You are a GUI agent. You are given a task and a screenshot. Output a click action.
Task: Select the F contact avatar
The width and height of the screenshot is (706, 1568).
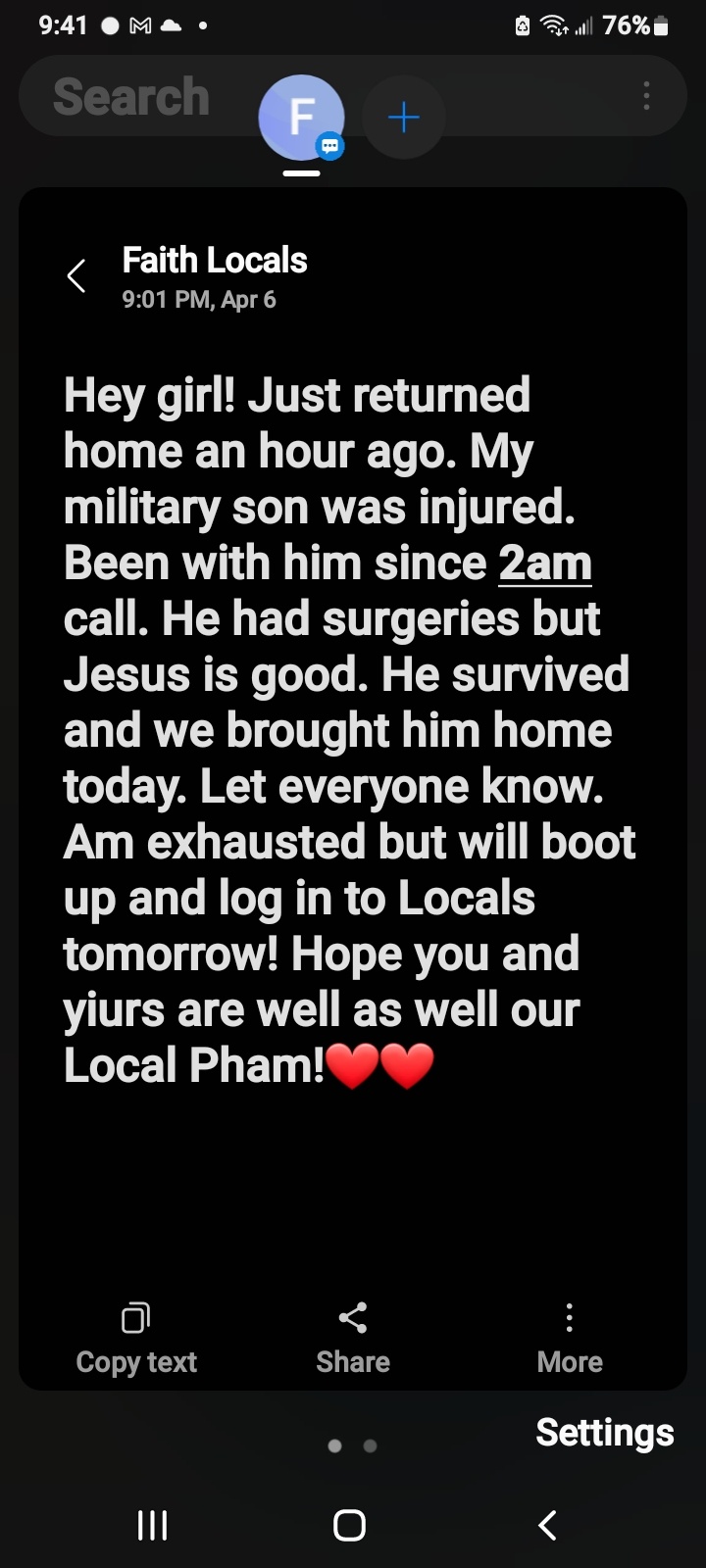coord(301,118)
